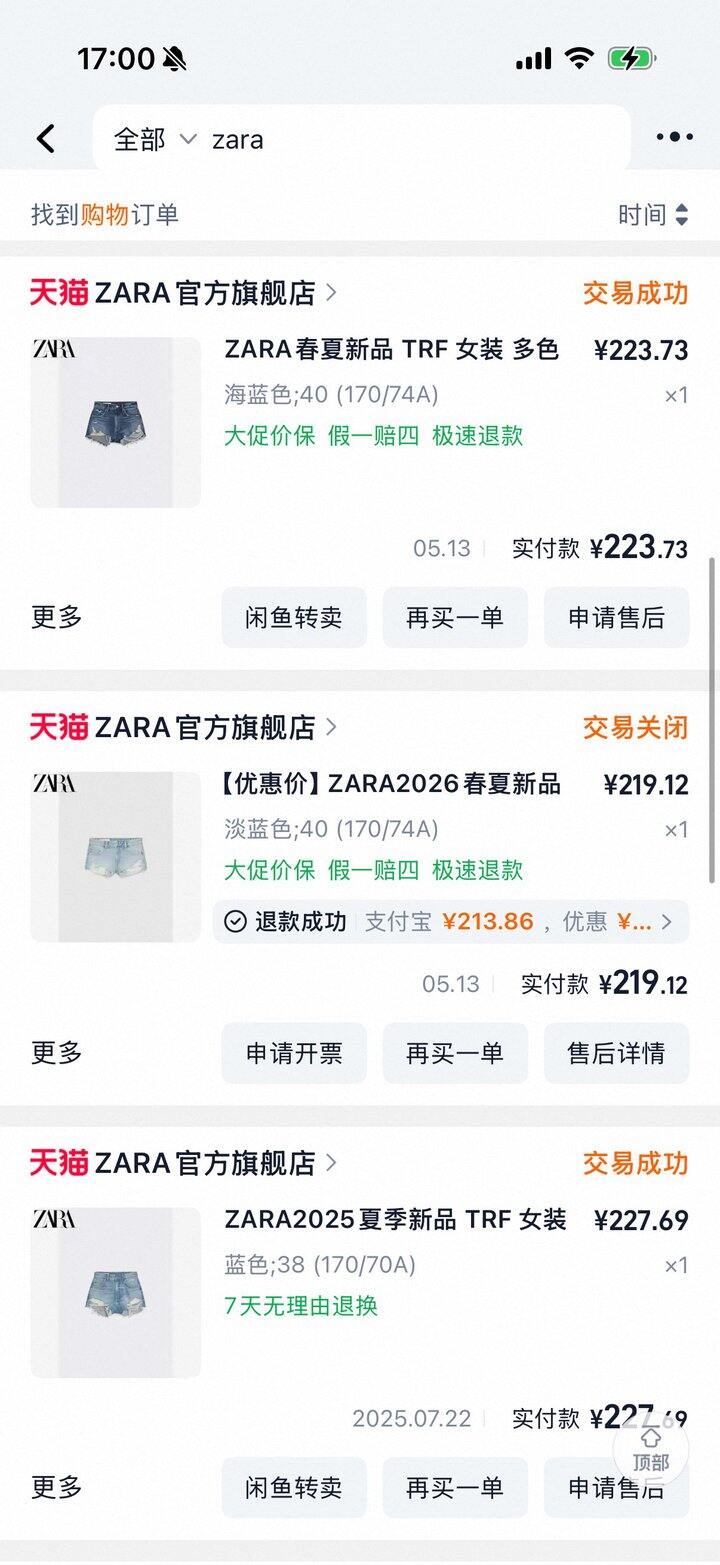Expand the 全部 category dropdown
This screenshot has width=720, height=1565.
point(155,139)
